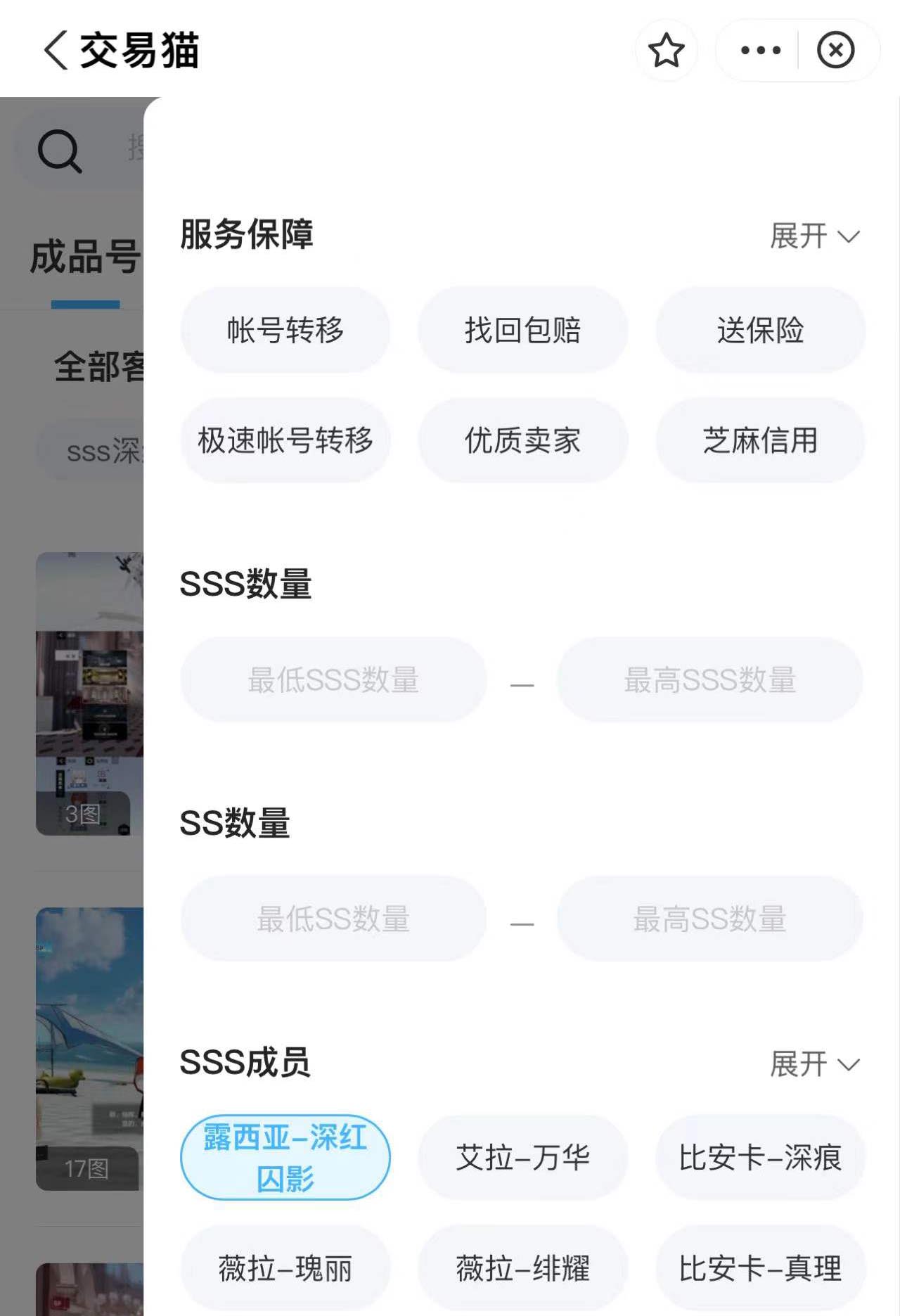Deselect the 露西亚-深红囚影 chip
This screenshot has width=900, height=1316.
pyautogui.click(x=285, y=1157)
